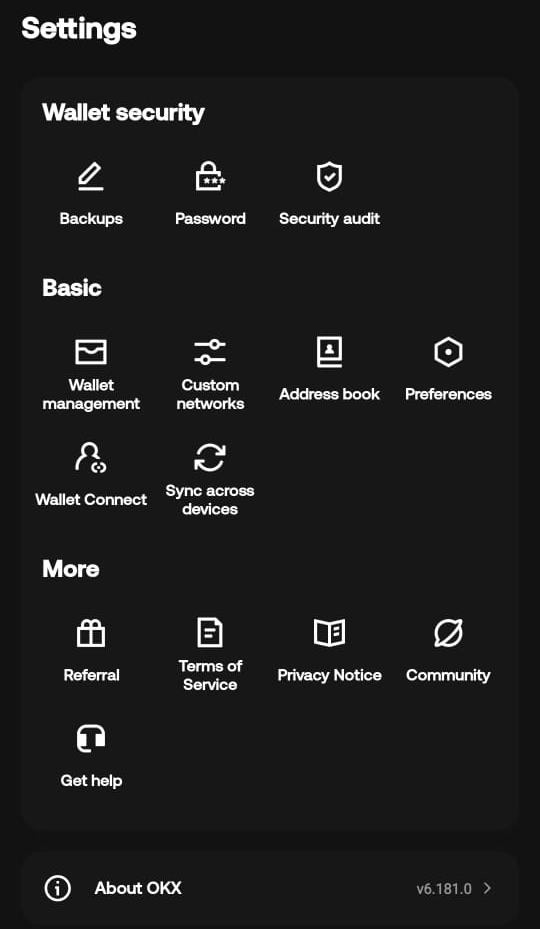Viewport: 540px width, 929px height.
Task: Open Wallet Connect
Action: coord(91,475)
